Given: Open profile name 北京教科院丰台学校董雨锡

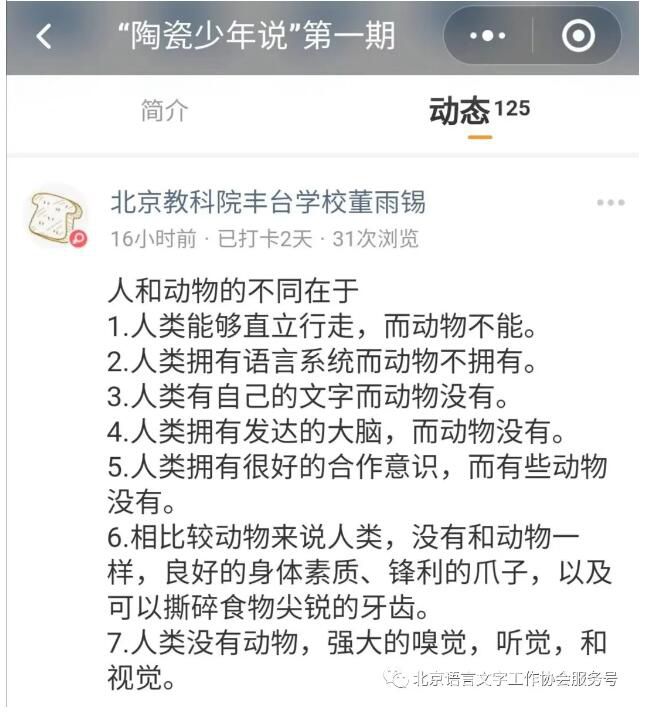Looking at the screenshot, I should 268,203.
